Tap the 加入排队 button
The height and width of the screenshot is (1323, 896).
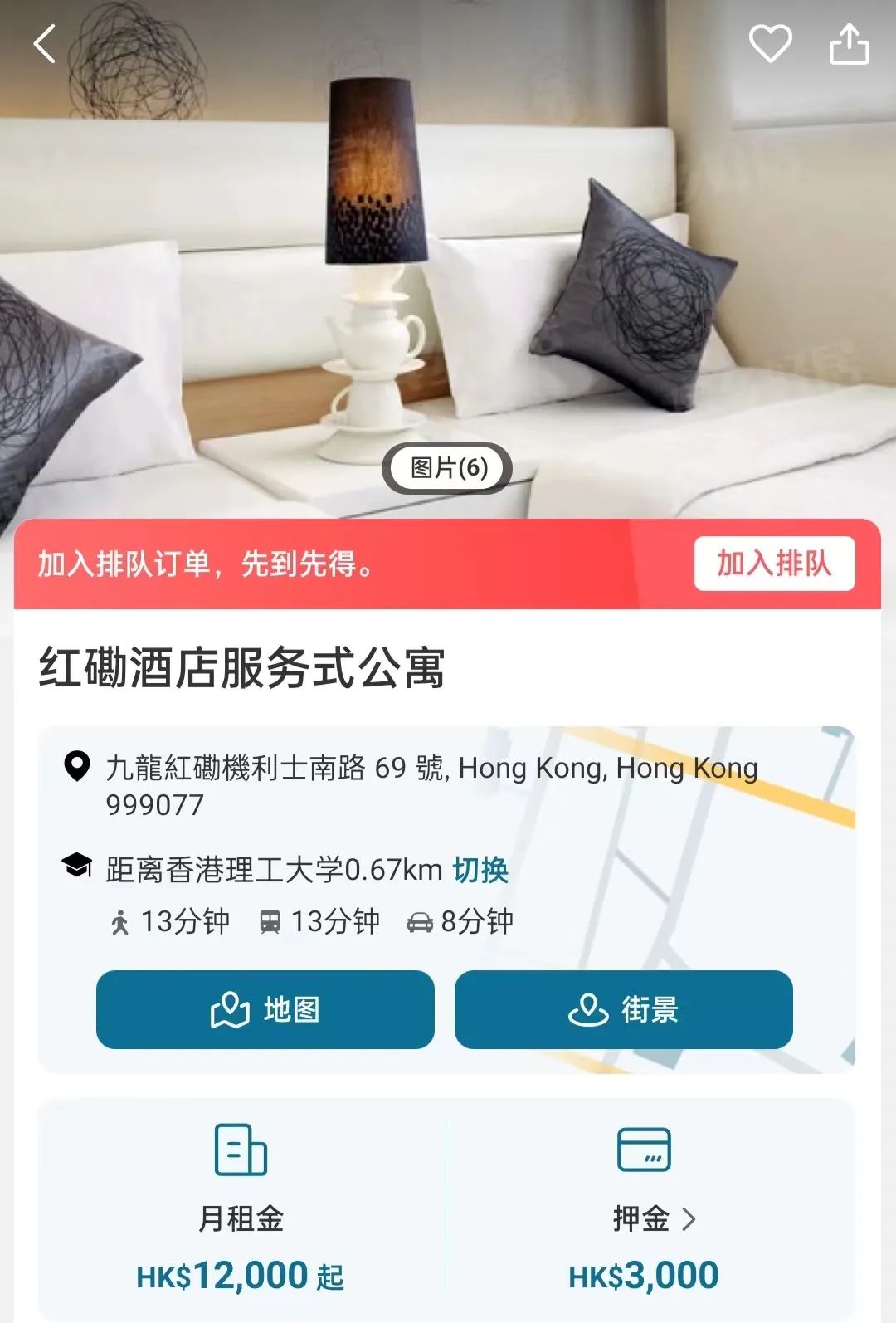773,564
